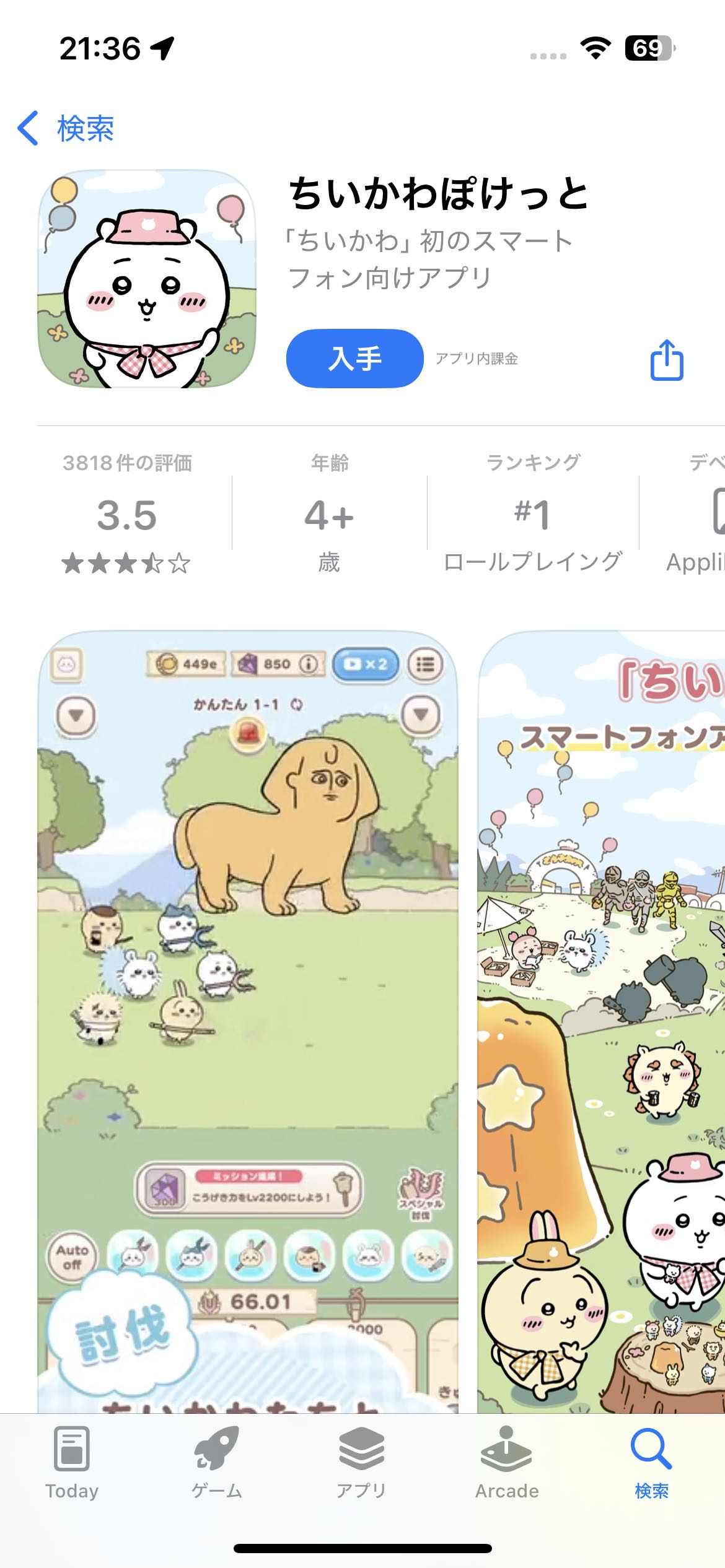Share this app page
Viewport: 725px width, 1568px height.
click(667, 360)
